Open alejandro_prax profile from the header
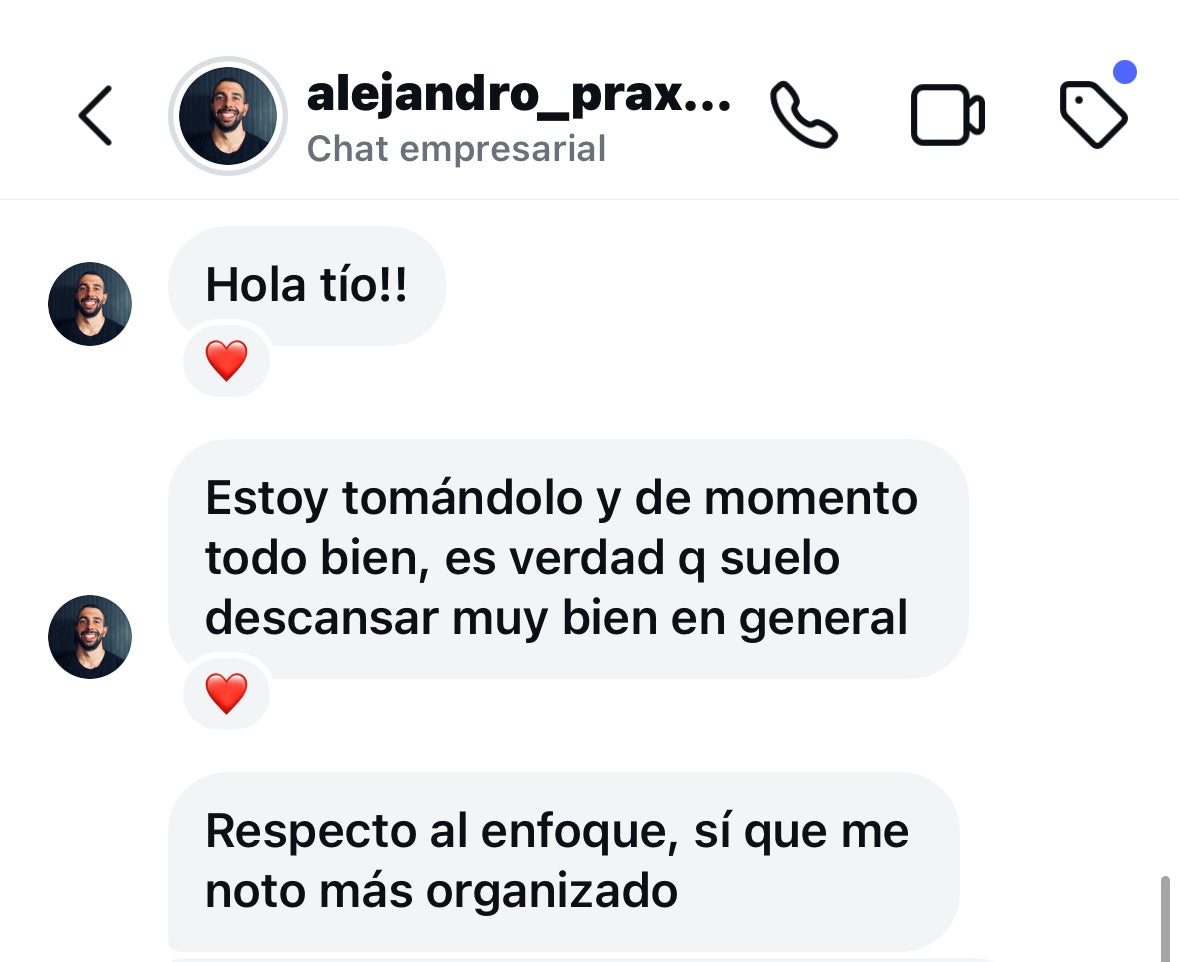The width and height of the screenshot is (1179, 962). click(228, 116)
